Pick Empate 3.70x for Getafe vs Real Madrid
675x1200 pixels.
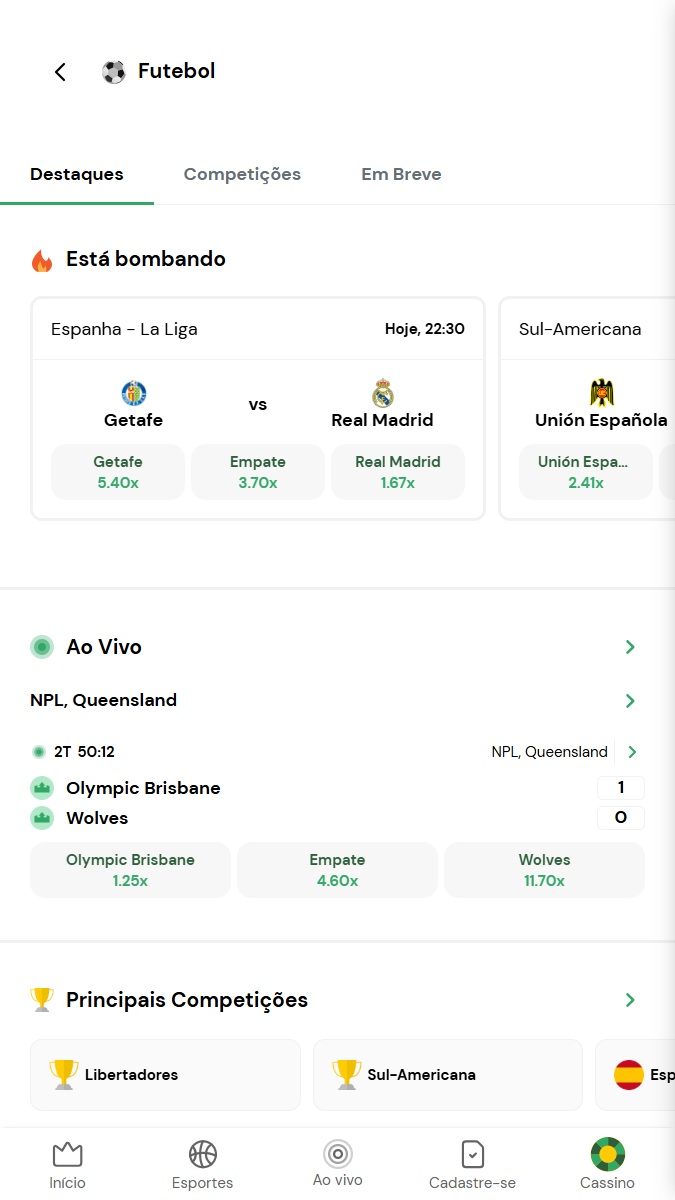258,472
